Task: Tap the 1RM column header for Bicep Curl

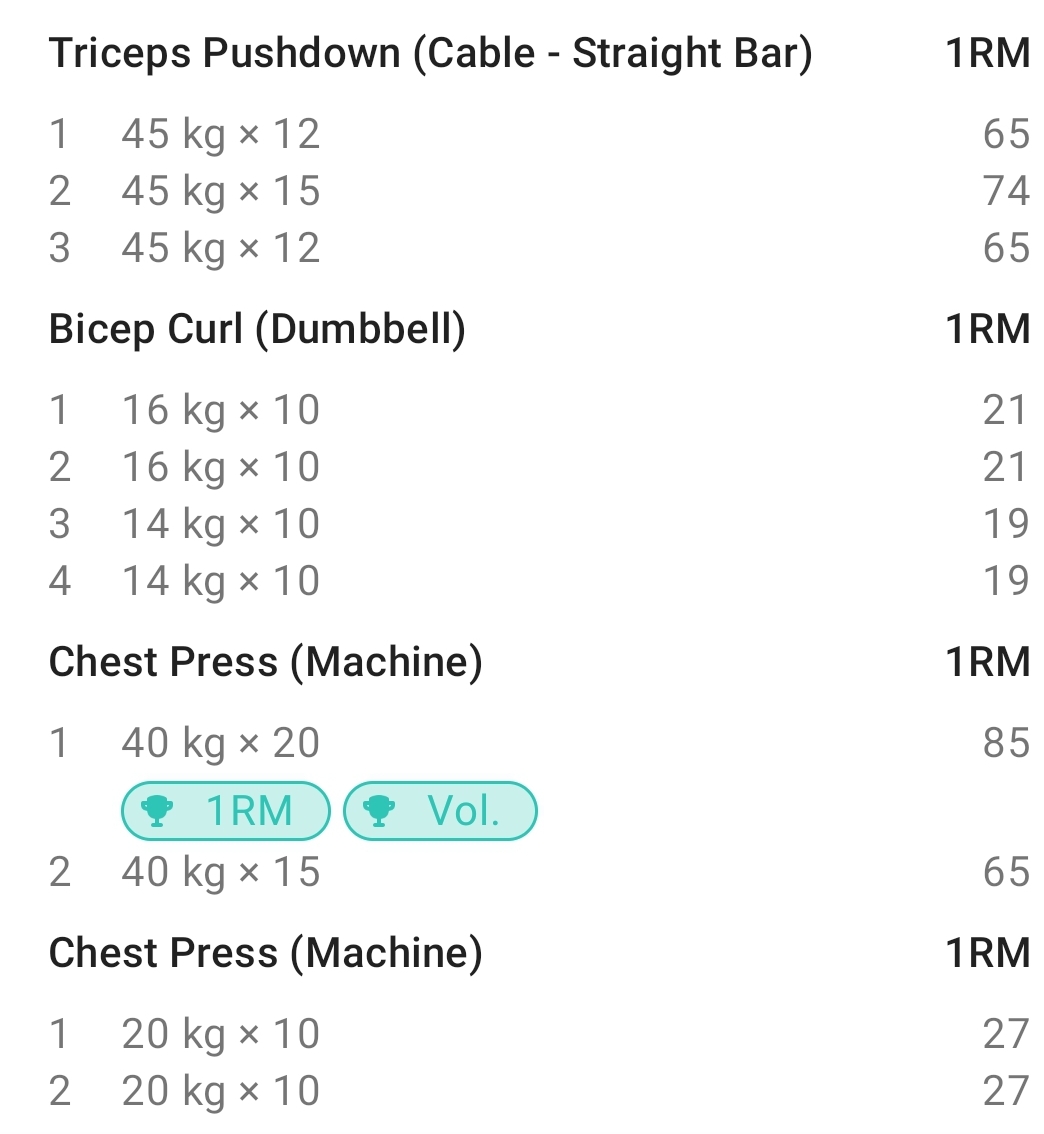Action: [989, 327]
